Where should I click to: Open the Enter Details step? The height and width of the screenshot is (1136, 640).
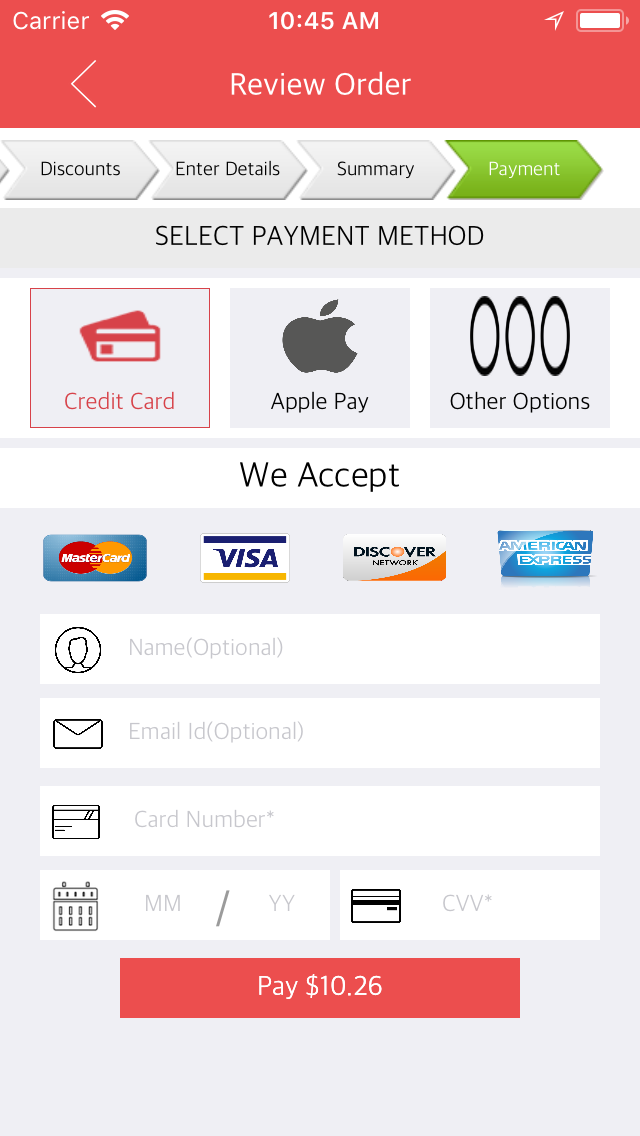point(227,169)
